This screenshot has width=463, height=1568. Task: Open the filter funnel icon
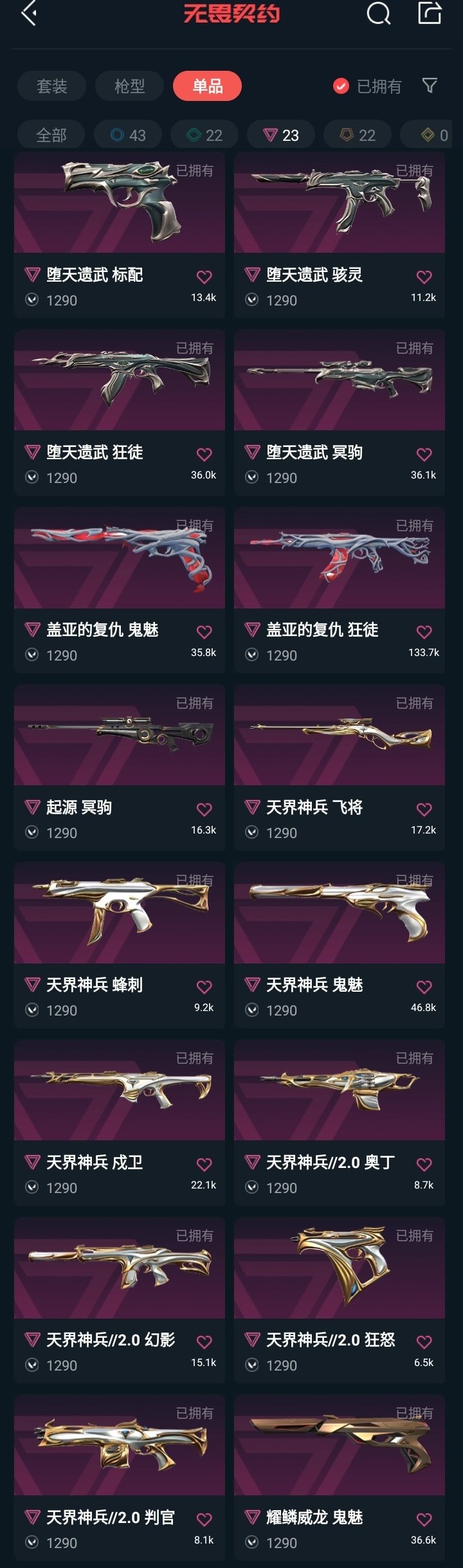430,86
